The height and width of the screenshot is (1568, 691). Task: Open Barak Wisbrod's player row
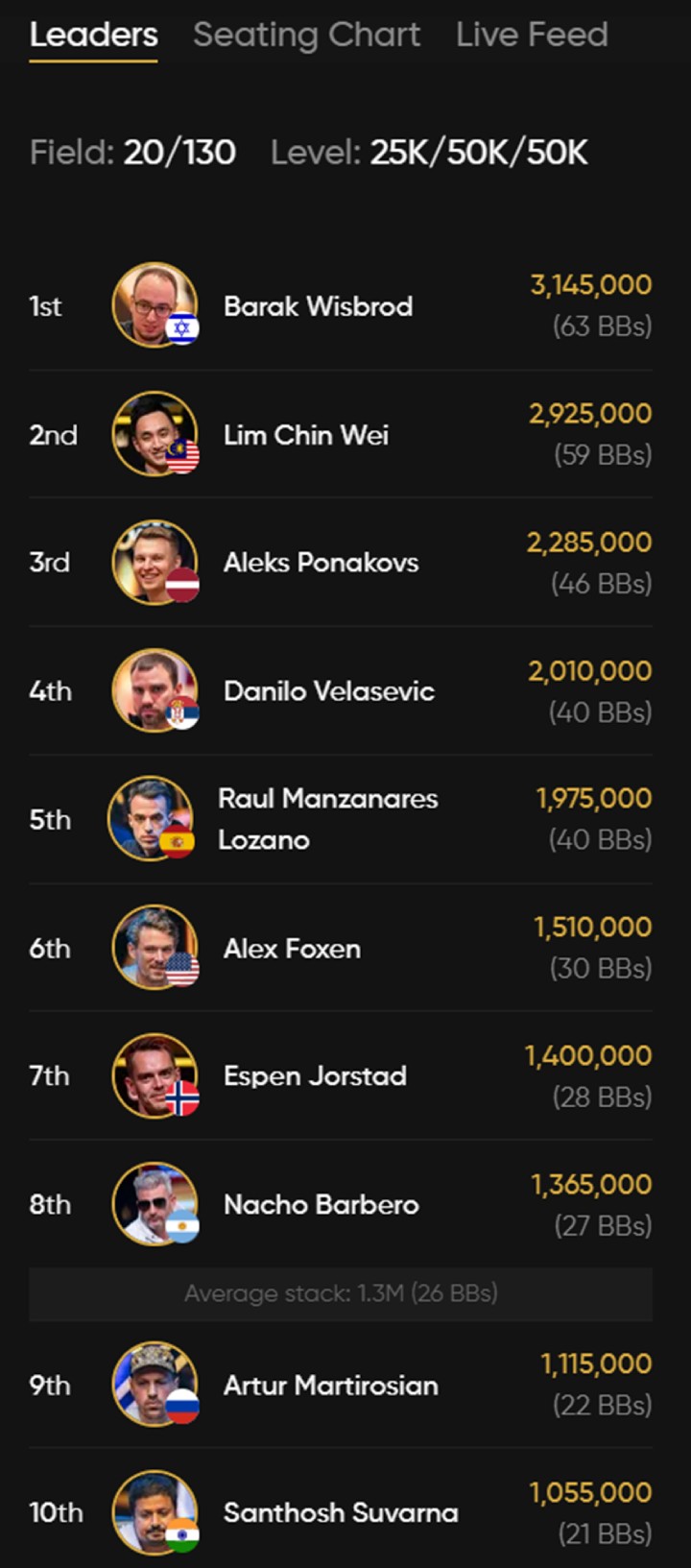click(318, 306)
